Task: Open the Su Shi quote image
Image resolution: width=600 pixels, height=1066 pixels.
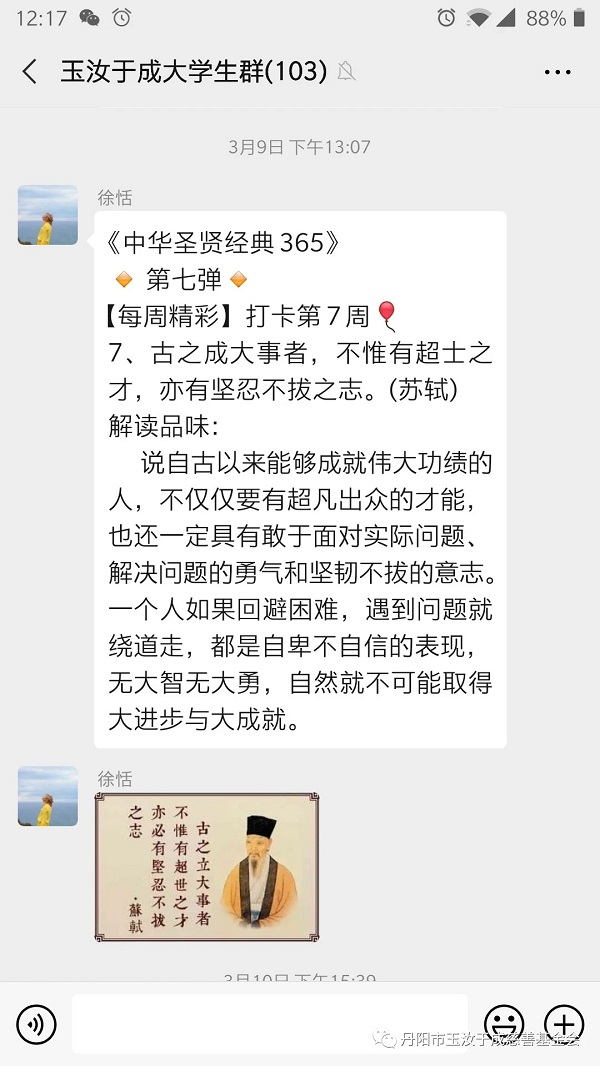Action: (206, 868)
